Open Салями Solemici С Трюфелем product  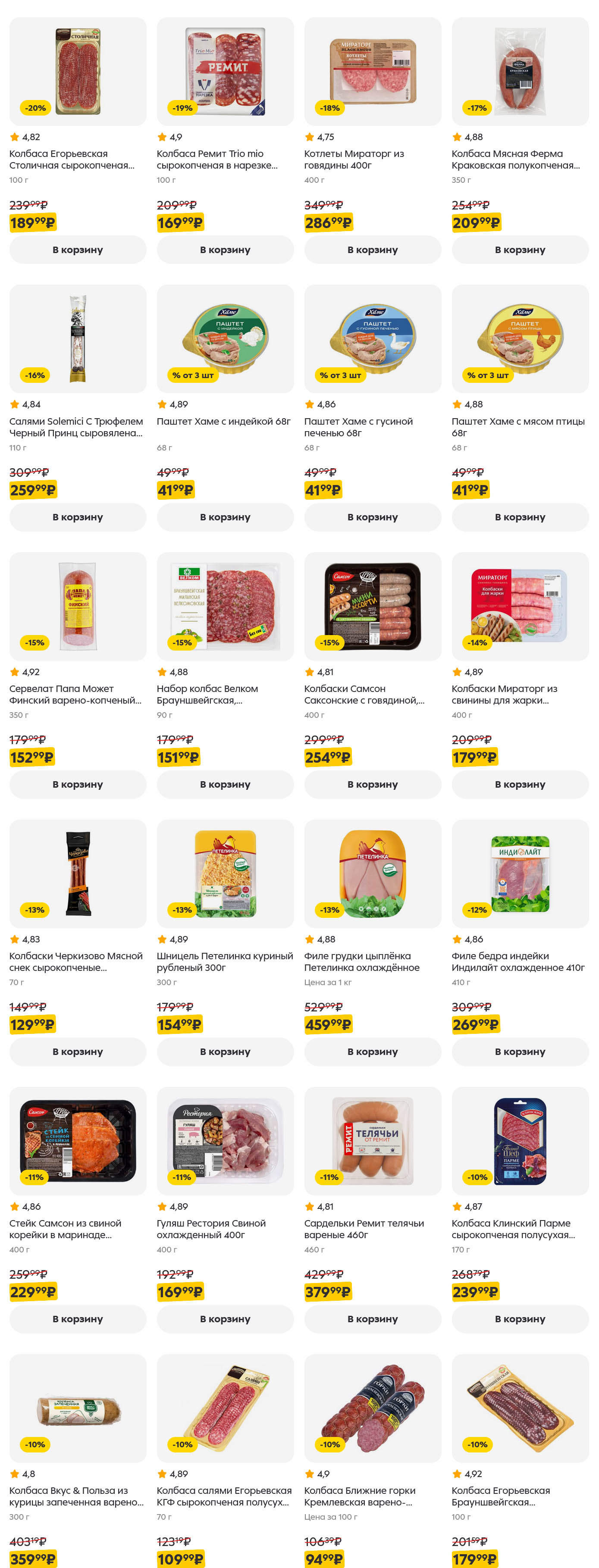click(77, 339)
